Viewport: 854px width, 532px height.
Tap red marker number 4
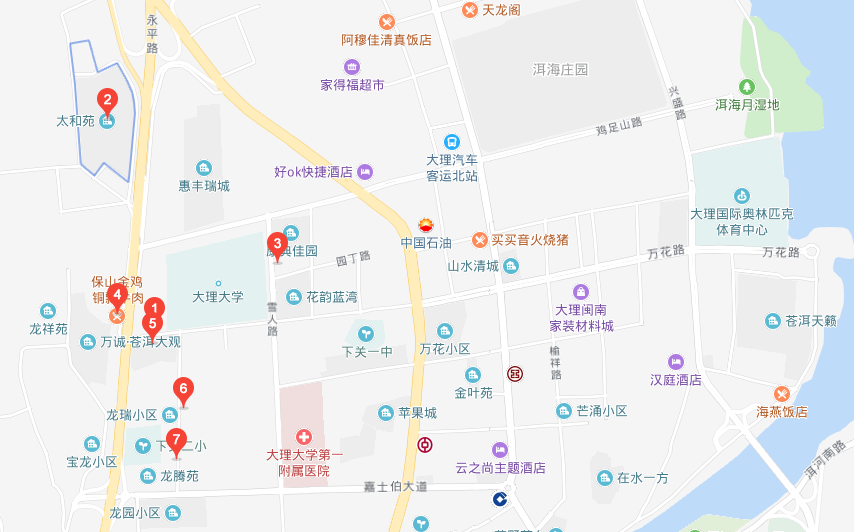pos(117,295)
